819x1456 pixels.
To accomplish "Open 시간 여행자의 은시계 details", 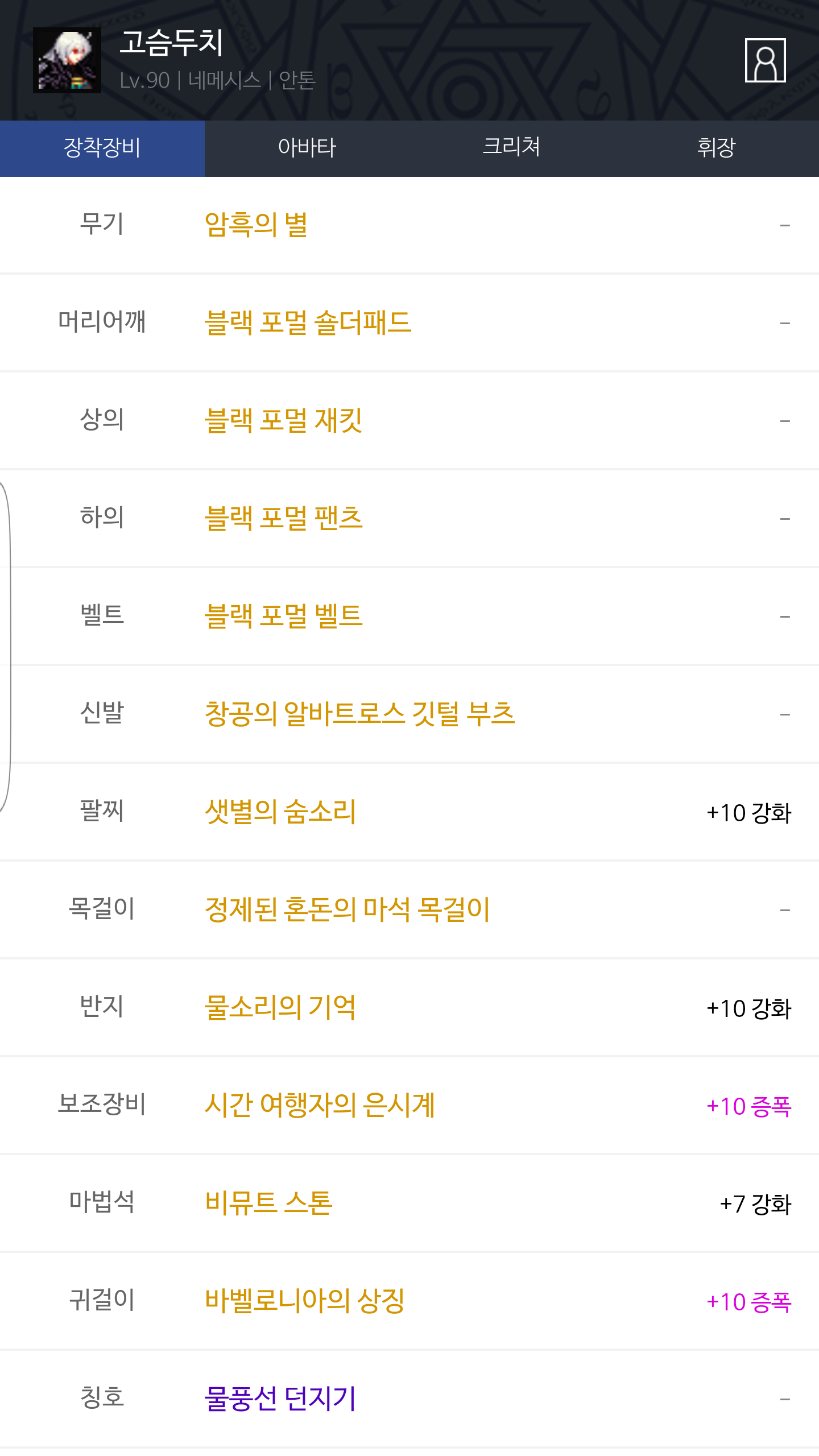I will click(409, 1106).
